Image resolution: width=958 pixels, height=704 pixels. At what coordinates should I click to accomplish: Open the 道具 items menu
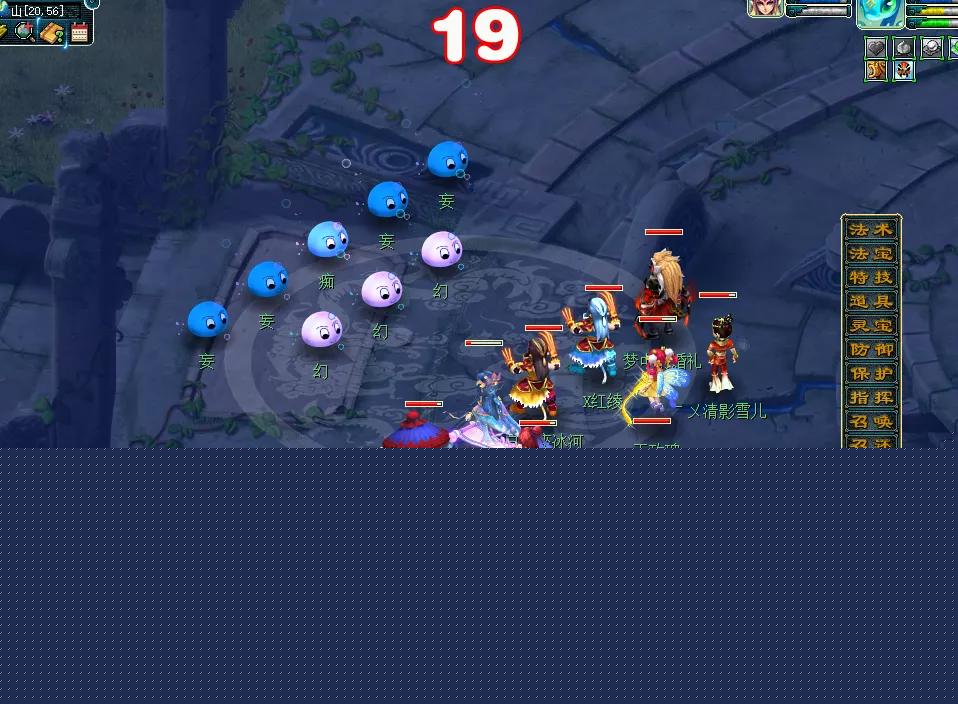click(x=871, y=301)
